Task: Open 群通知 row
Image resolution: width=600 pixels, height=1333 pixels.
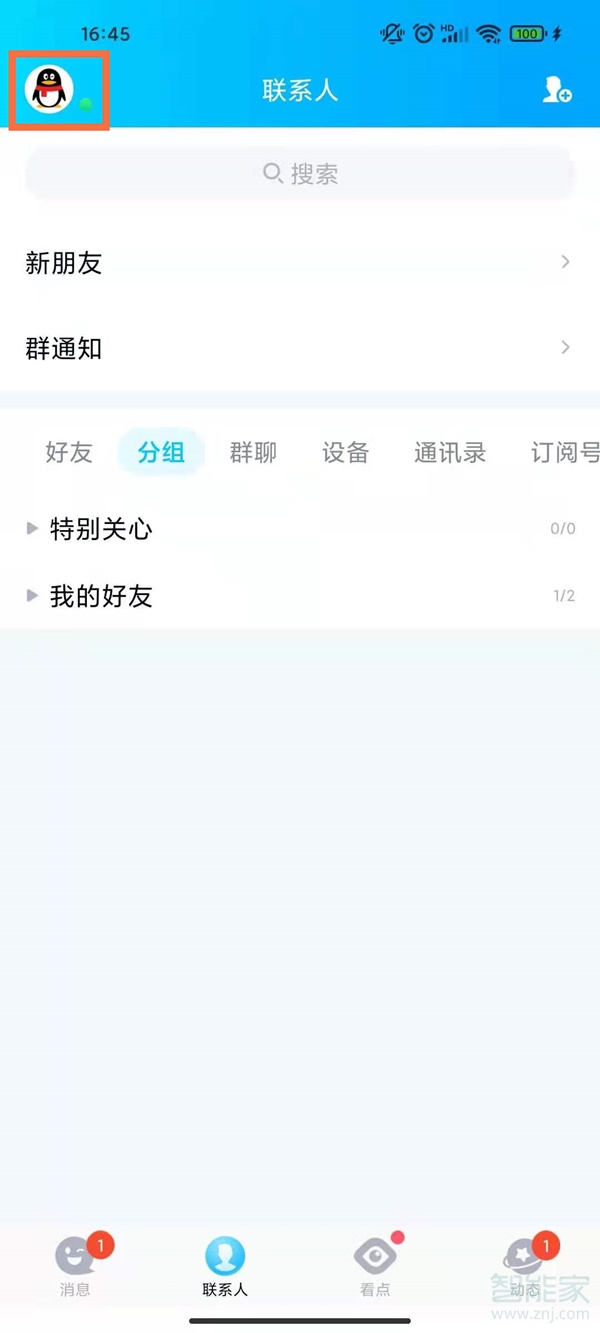Action: 300,348
